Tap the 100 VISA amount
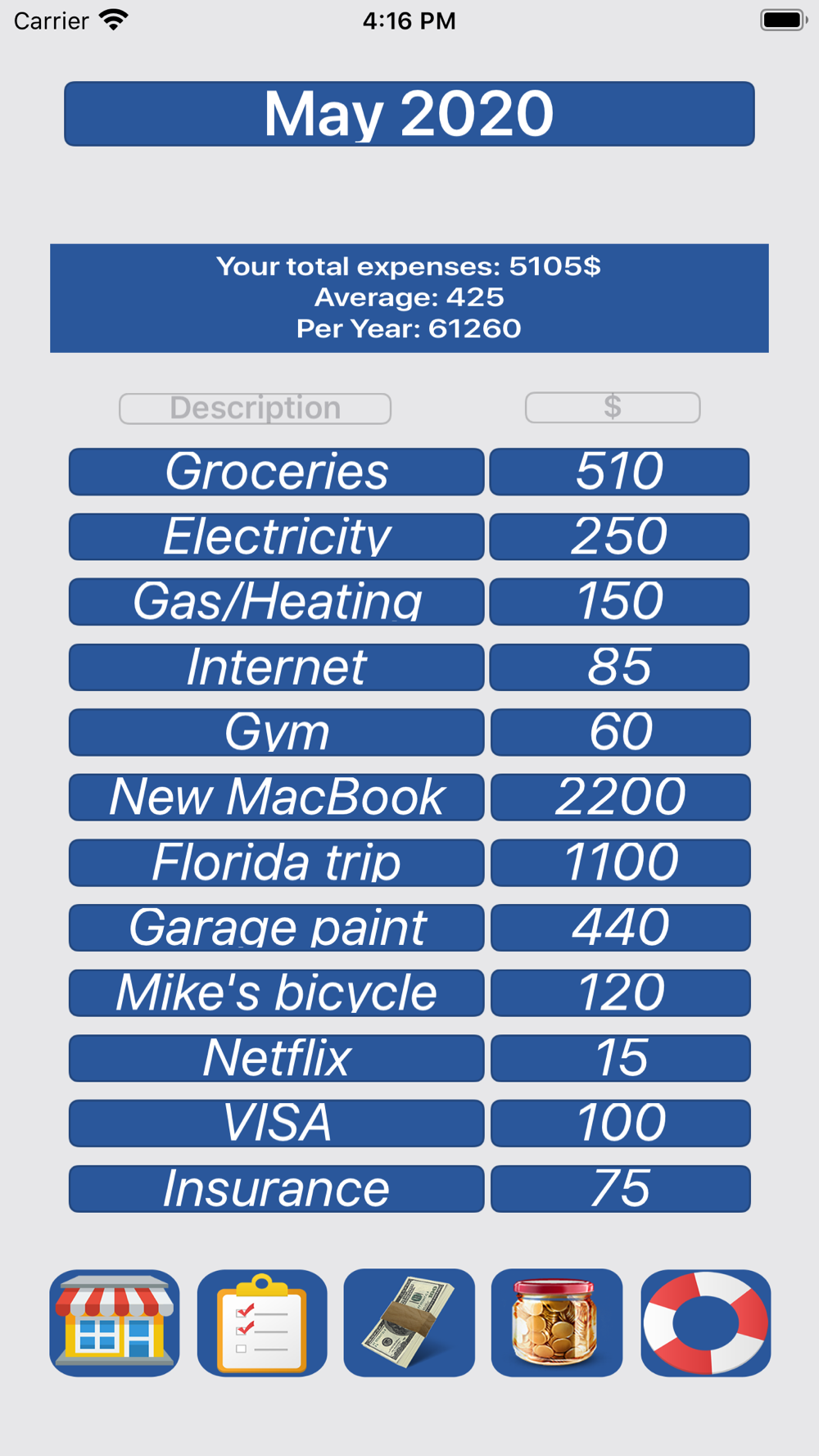819x1456 pixels. coord(620,1124)
